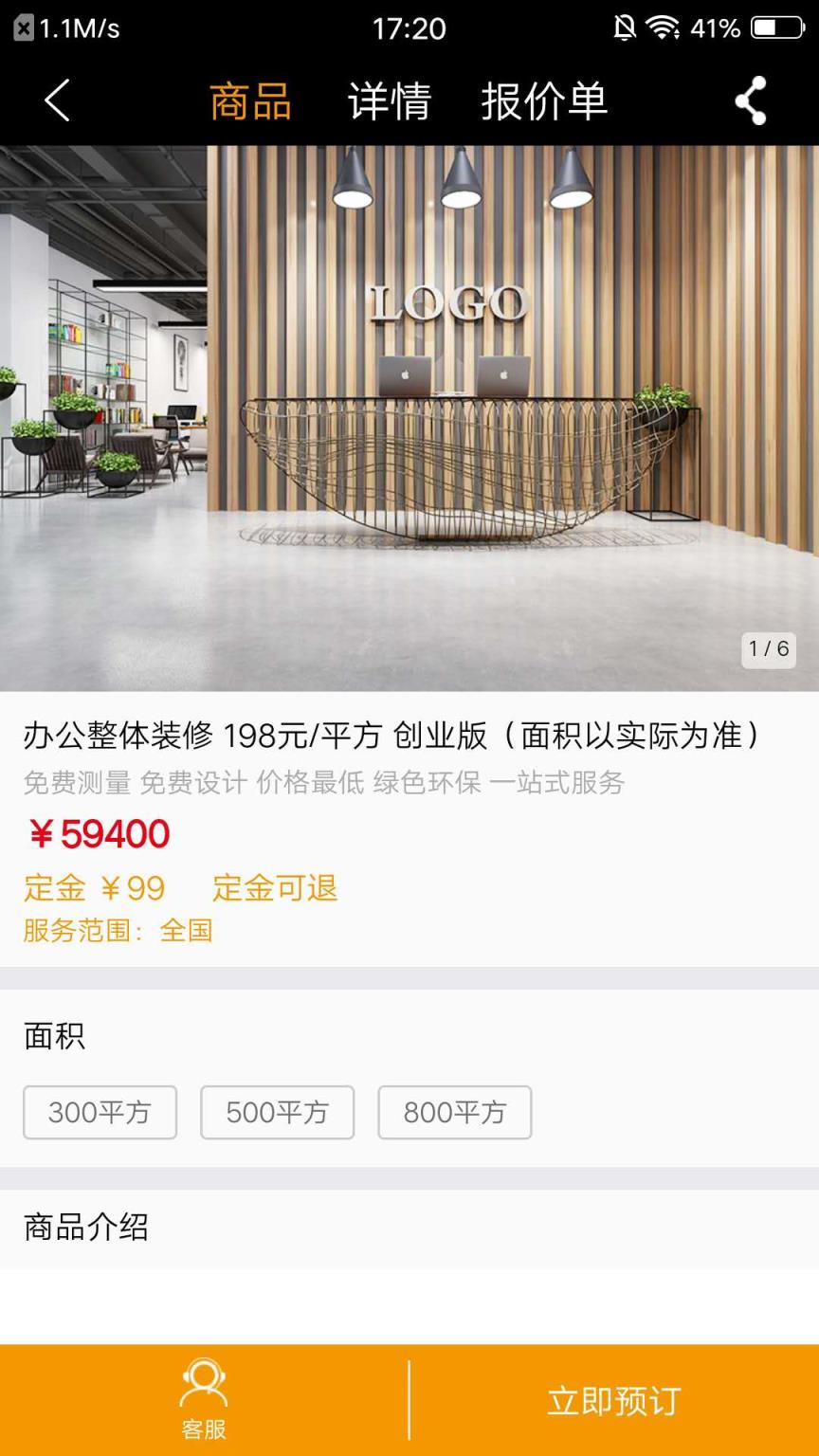Tap the 定金可退 refundable deposit link
The image size is (819, 1456).
point(275,887)
